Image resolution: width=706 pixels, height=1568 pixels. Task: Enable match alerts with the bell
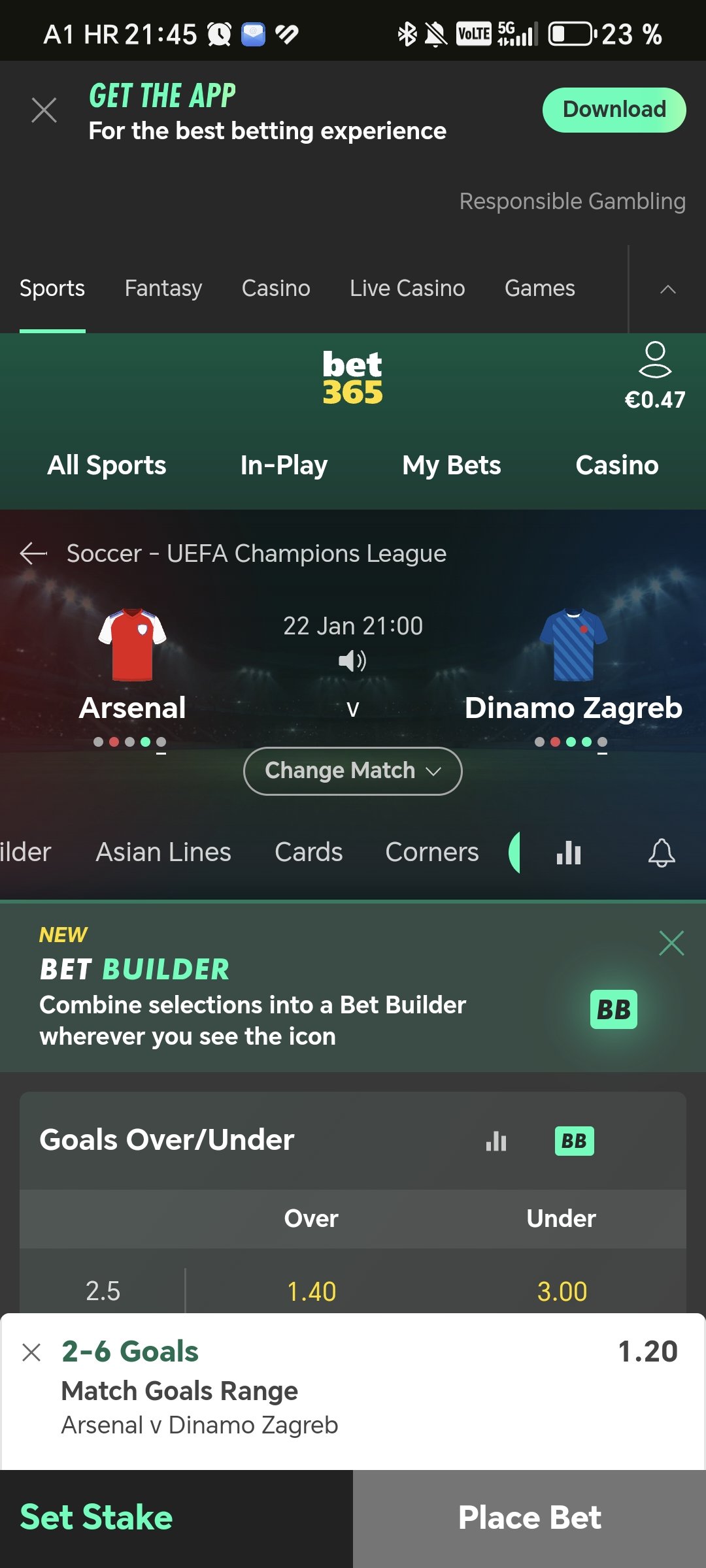tap(662, 853)
